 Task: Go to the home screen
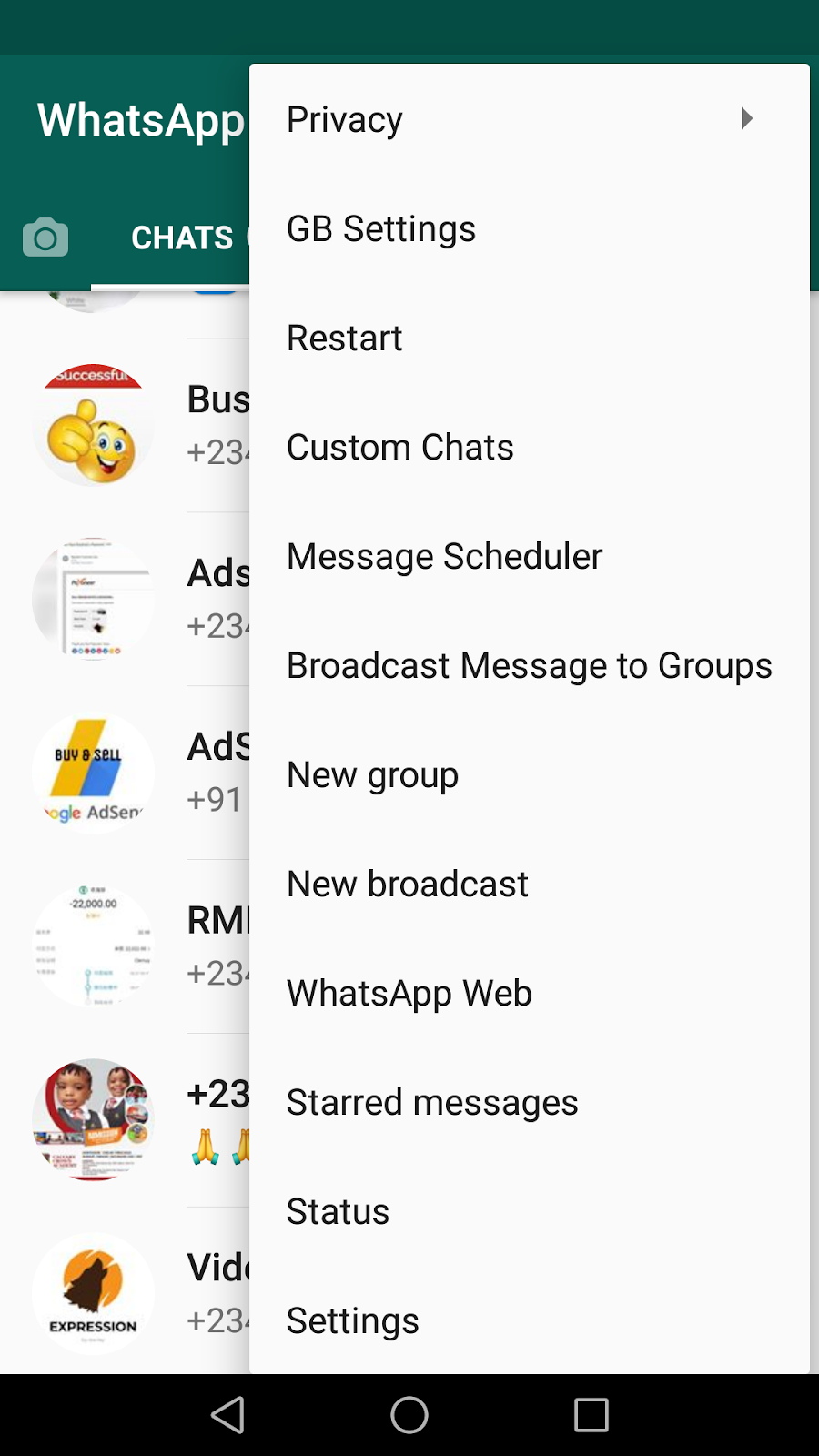[x=409, y=1415]
